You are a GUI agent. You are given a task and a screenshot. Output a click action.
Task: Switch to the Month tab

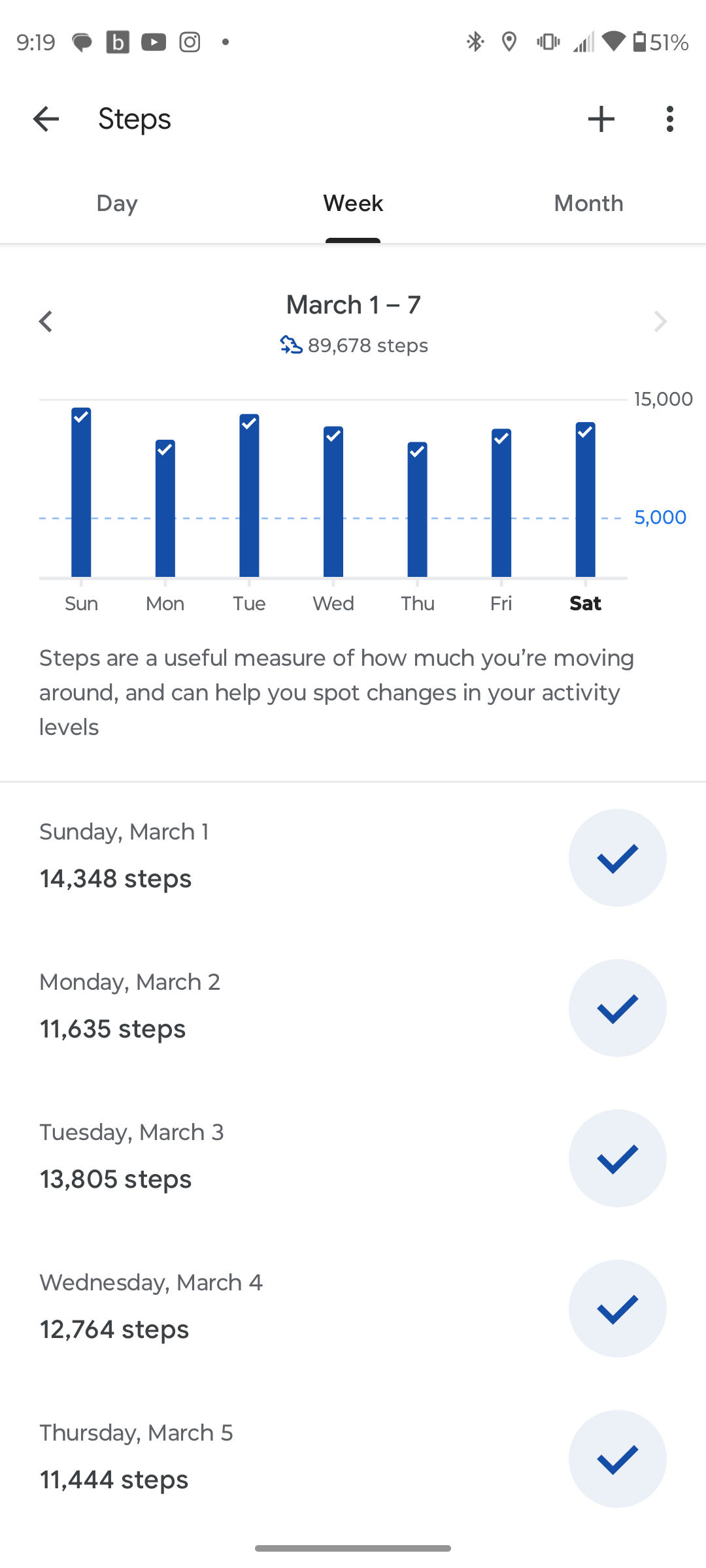tap(588, 203)
